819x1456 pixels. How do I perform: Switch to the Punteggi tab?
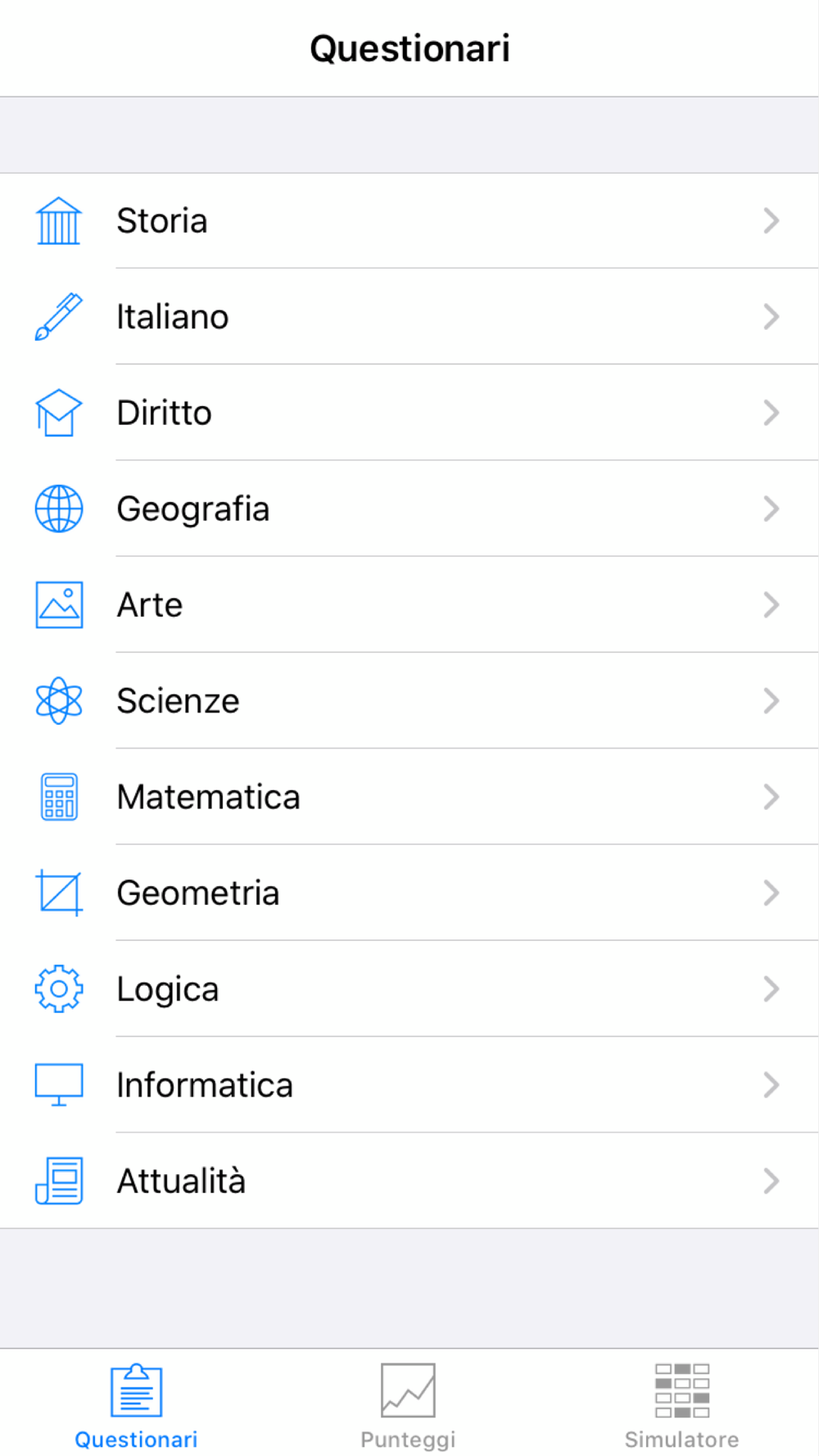pos(408,1405)
